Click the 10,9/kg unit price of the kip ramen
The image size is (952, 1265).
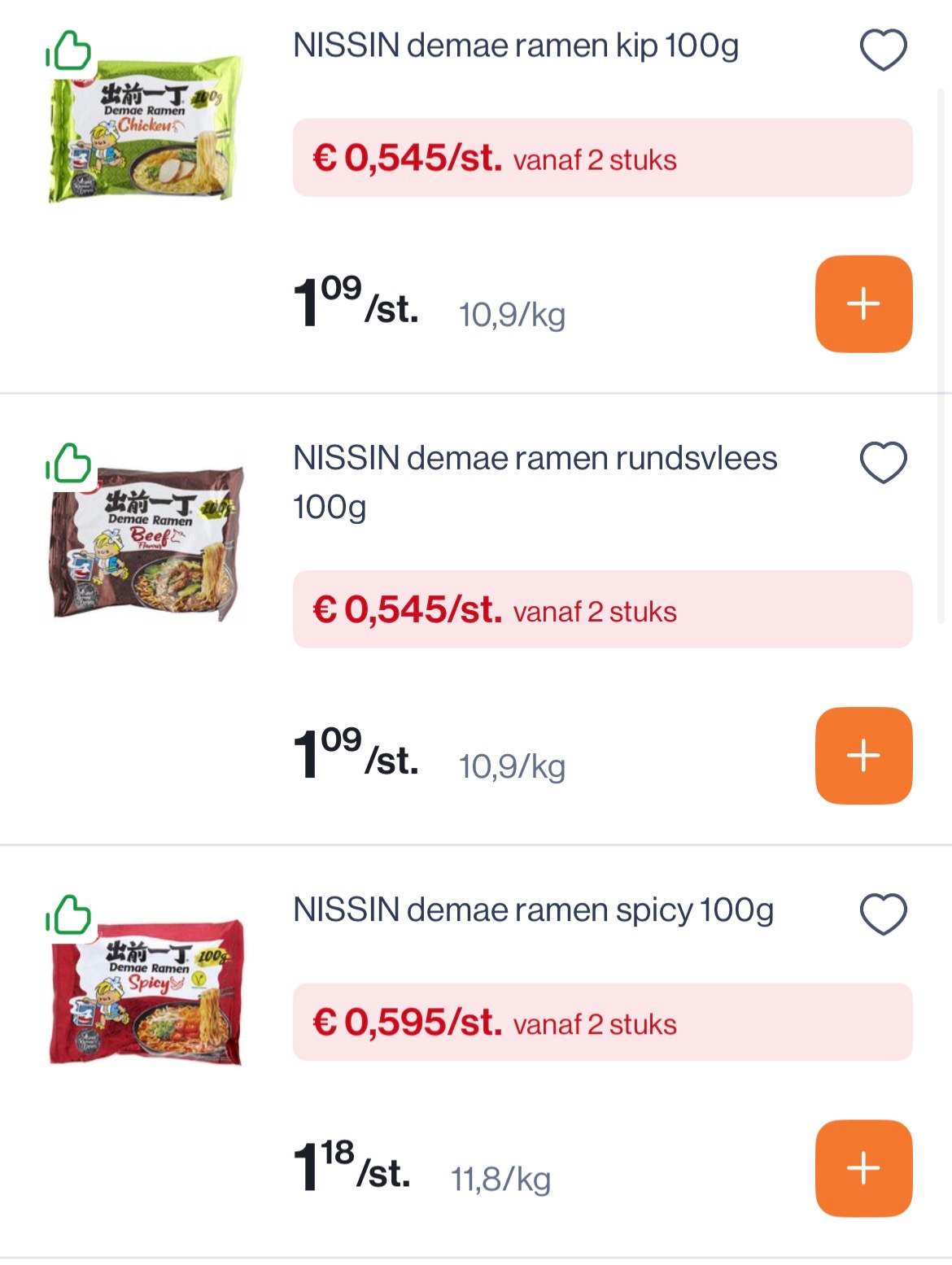point(513,313)
